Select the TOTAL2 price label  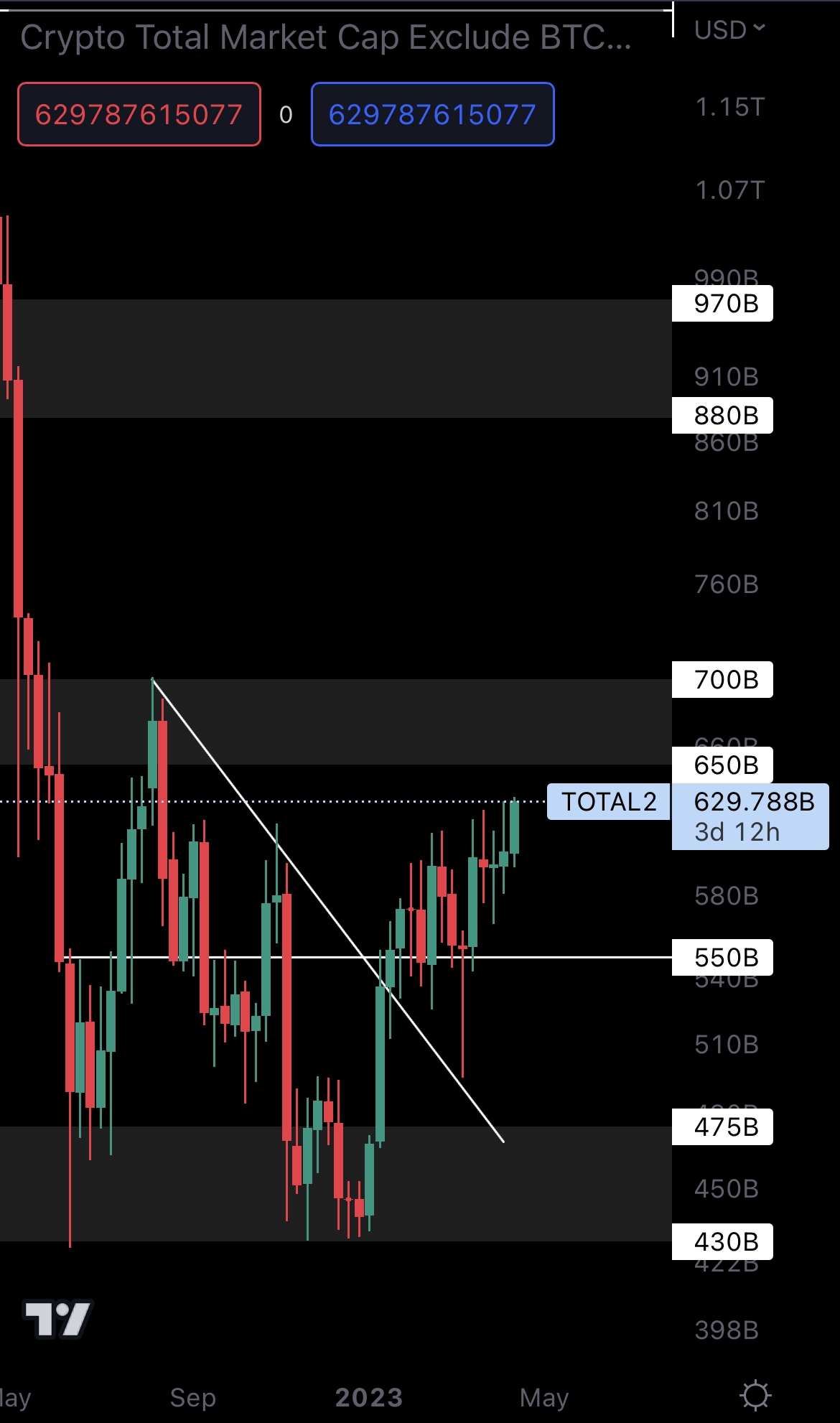(x=608, y=802)
